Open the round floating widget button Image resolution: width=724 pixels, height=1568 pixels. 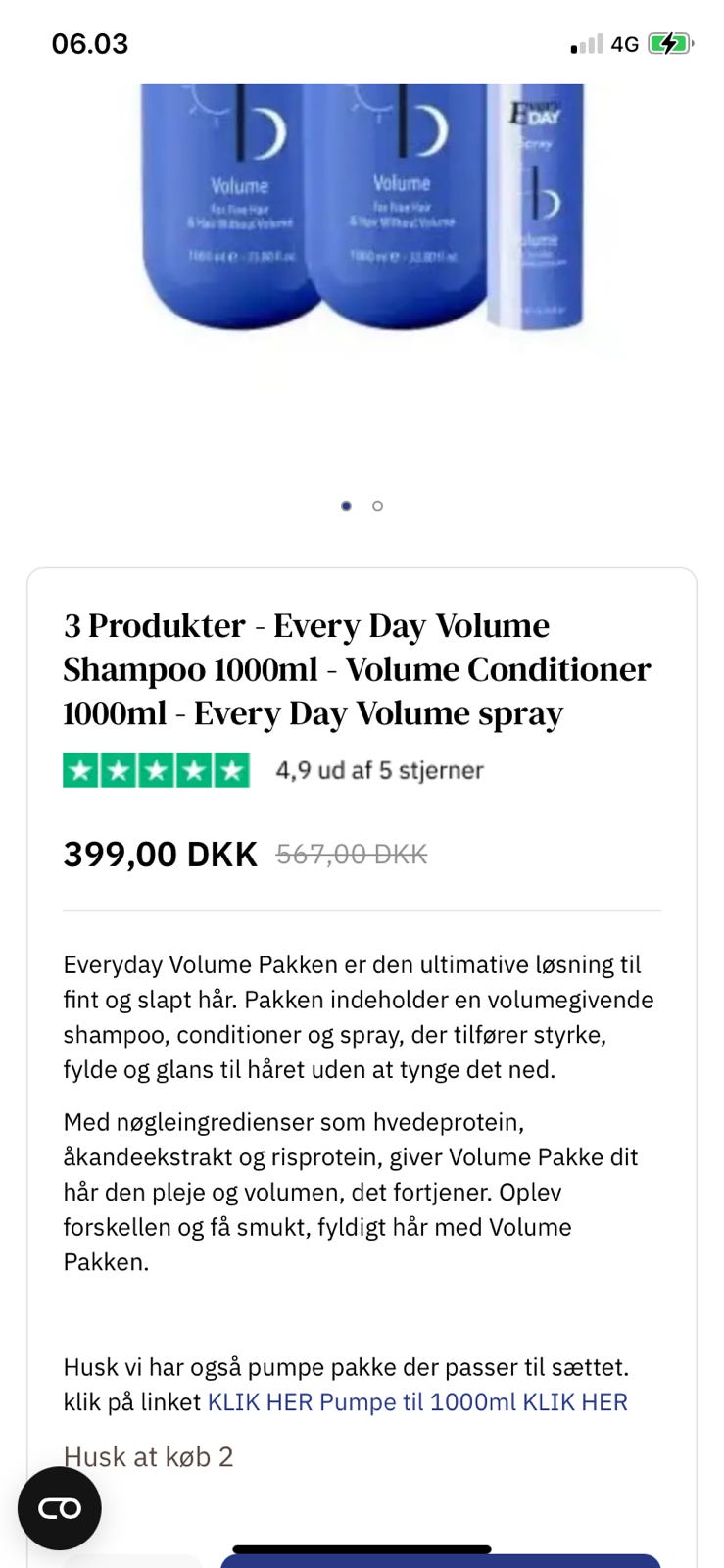pyautogui.click(x=60, y=1508)
